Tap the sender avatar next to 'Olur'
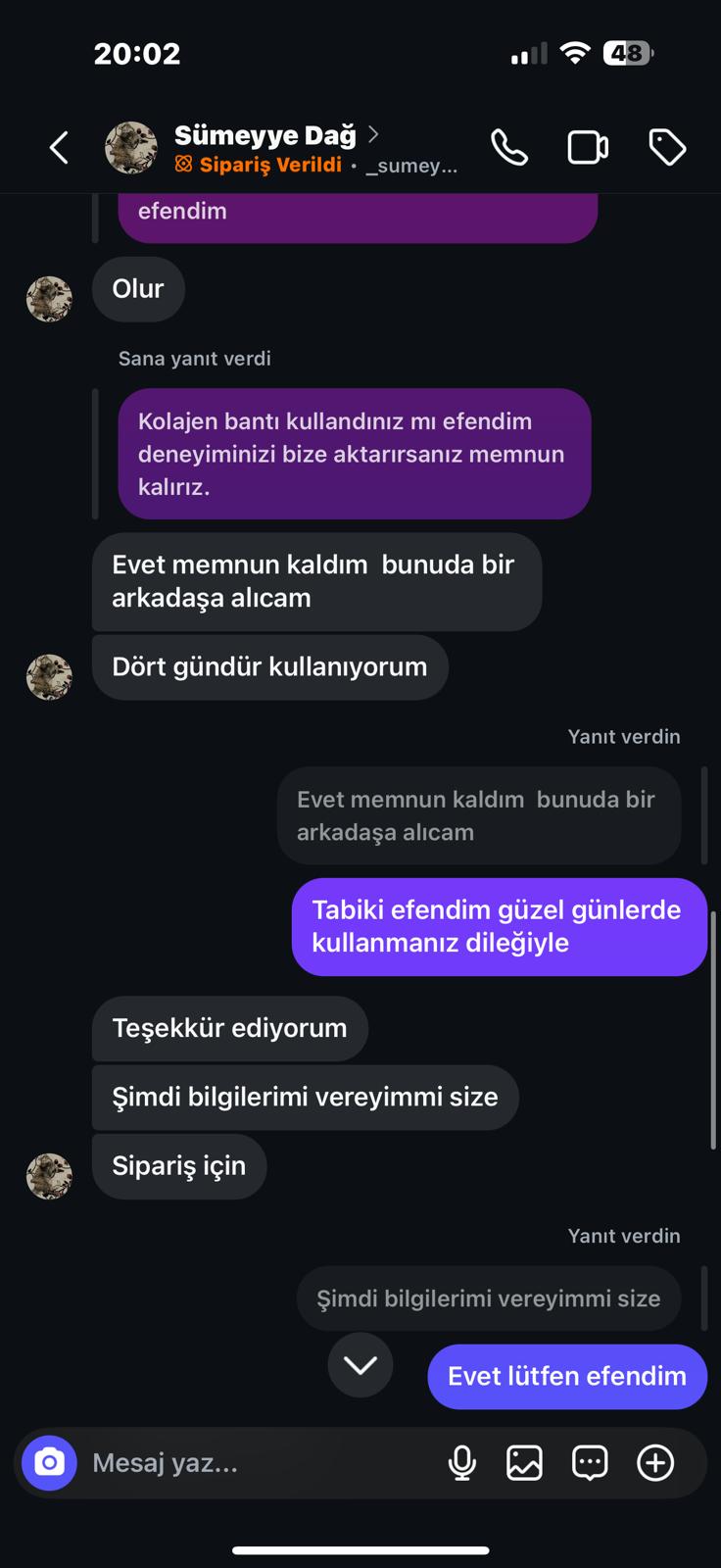This screenshot has width=721, height=1568. coord(49,299)
